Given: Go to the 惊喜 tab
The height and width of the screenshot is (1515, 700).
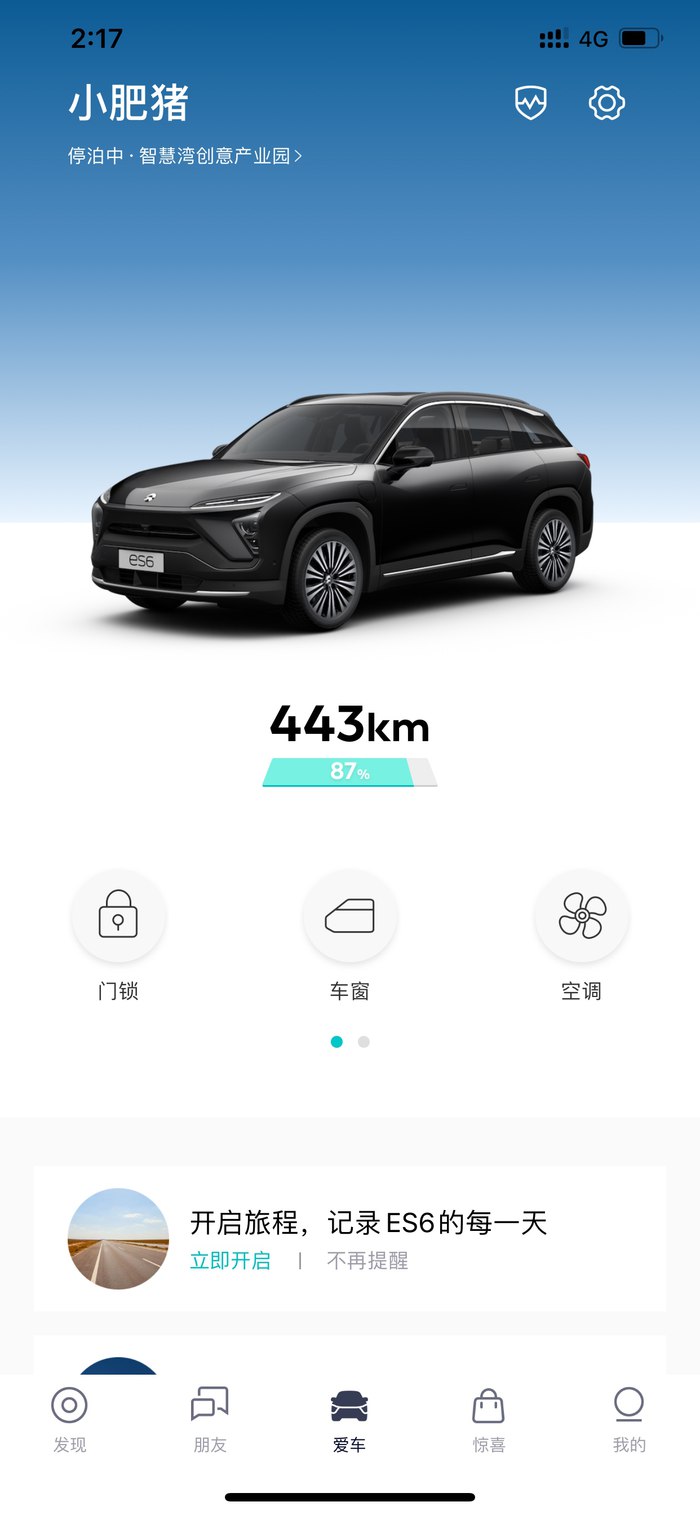Looking at the screenshot, I should click(489, 1418).
